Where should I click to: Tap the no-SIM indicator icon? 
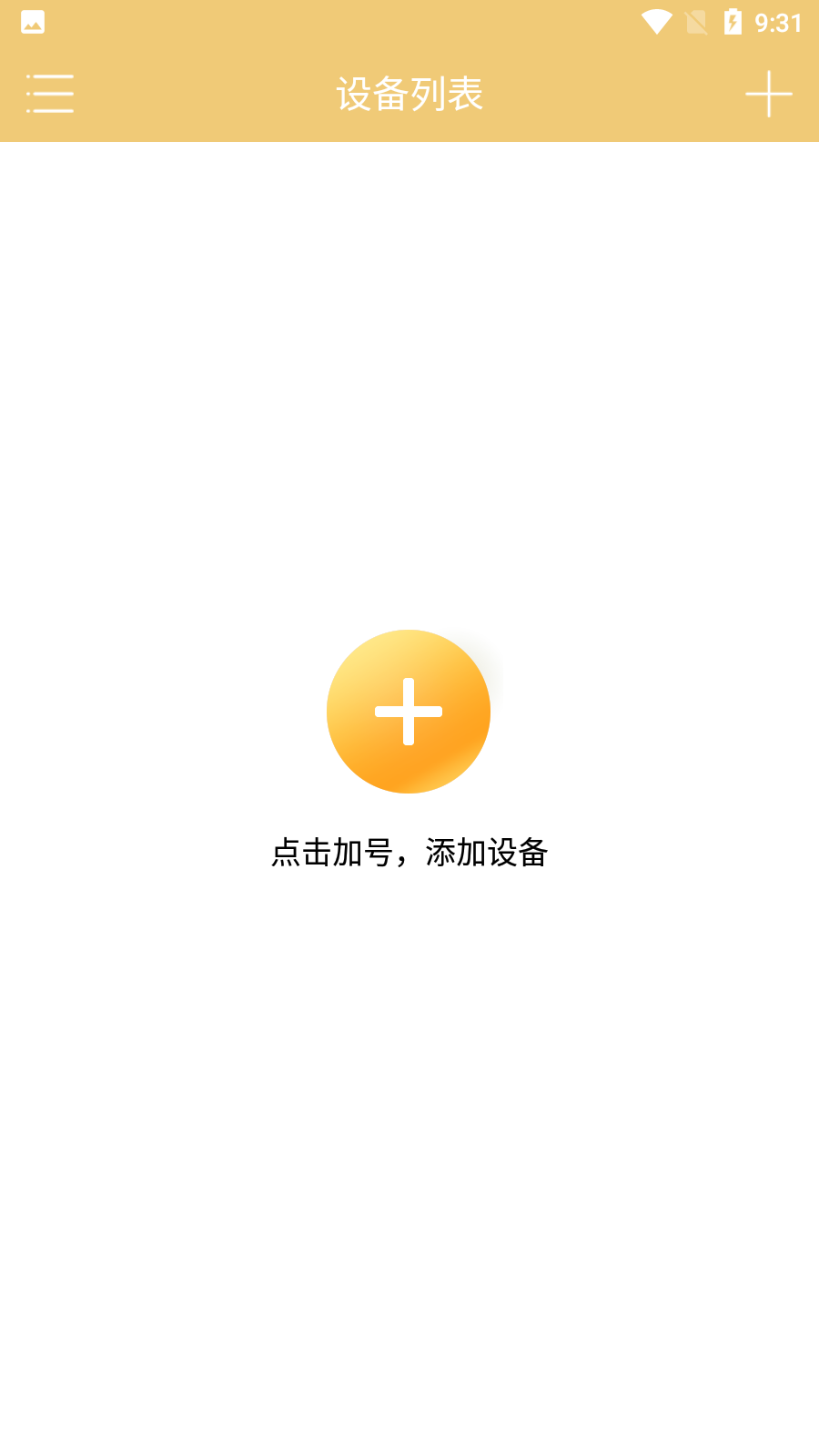(x=694, y=24)
